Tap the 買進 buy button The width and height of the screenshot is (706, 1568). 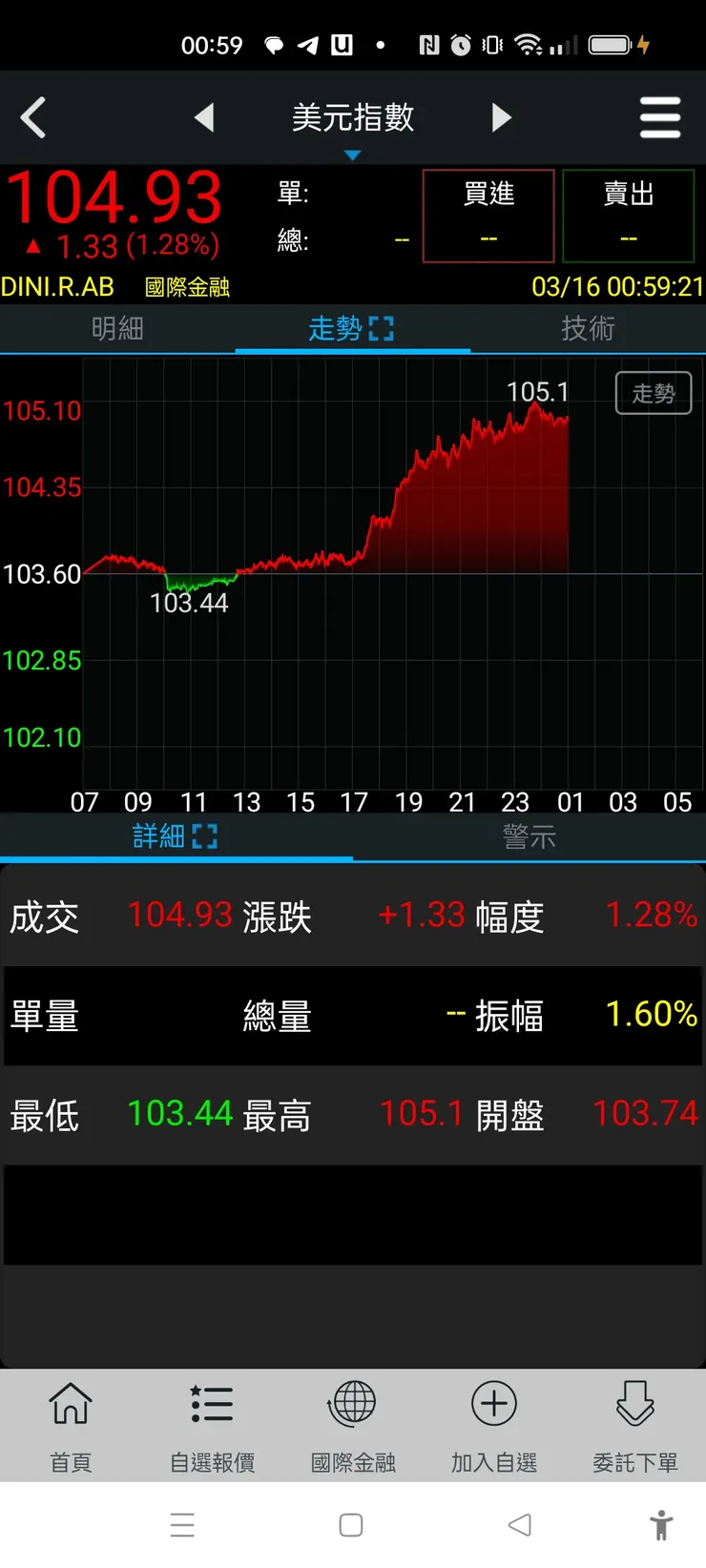tap(488, 215)
